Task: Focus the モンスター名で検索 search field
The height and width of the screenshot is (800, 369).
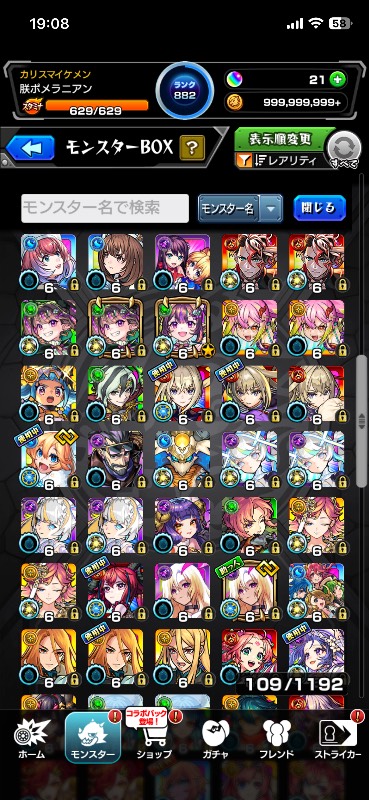Action: 105,208
